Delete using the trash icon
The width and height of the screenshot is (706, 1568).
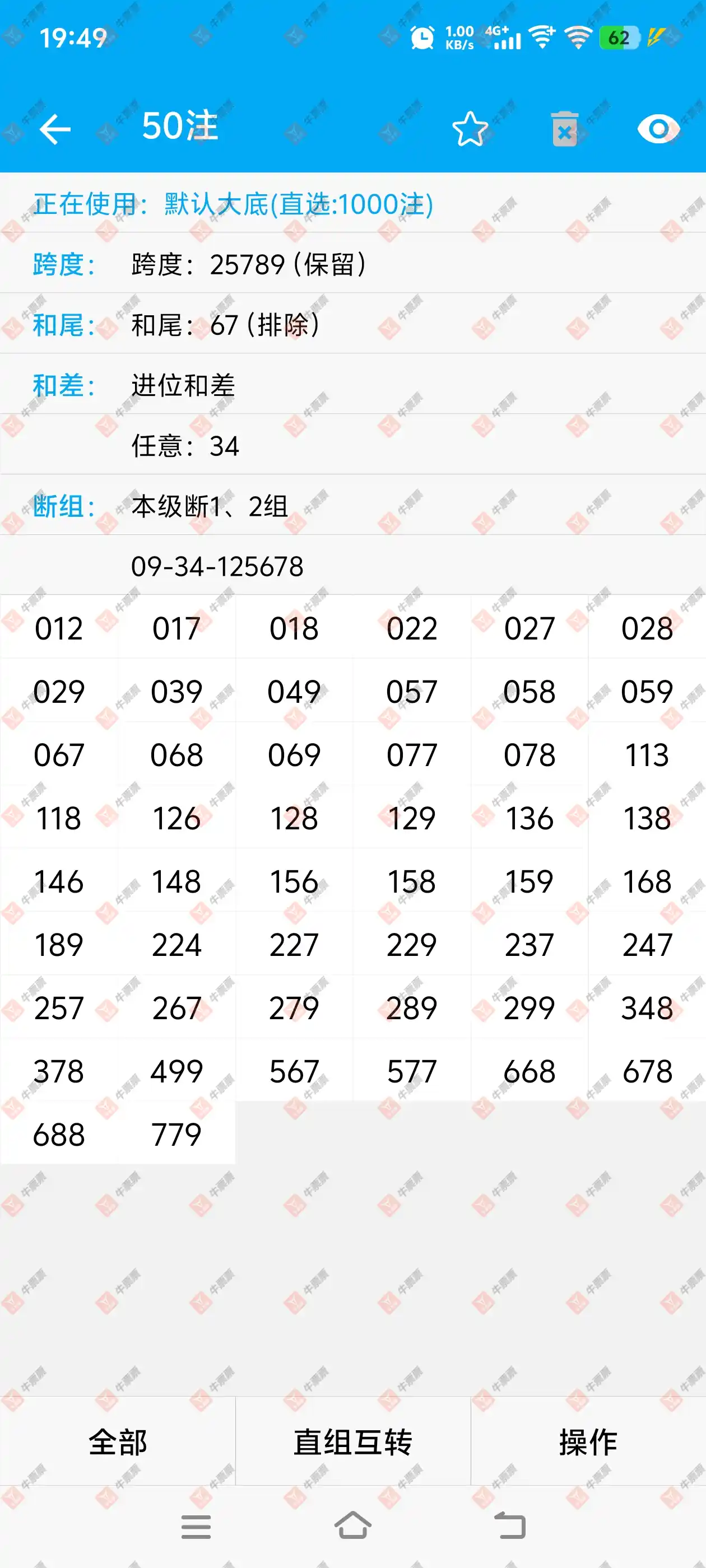(x=565, y=129)
